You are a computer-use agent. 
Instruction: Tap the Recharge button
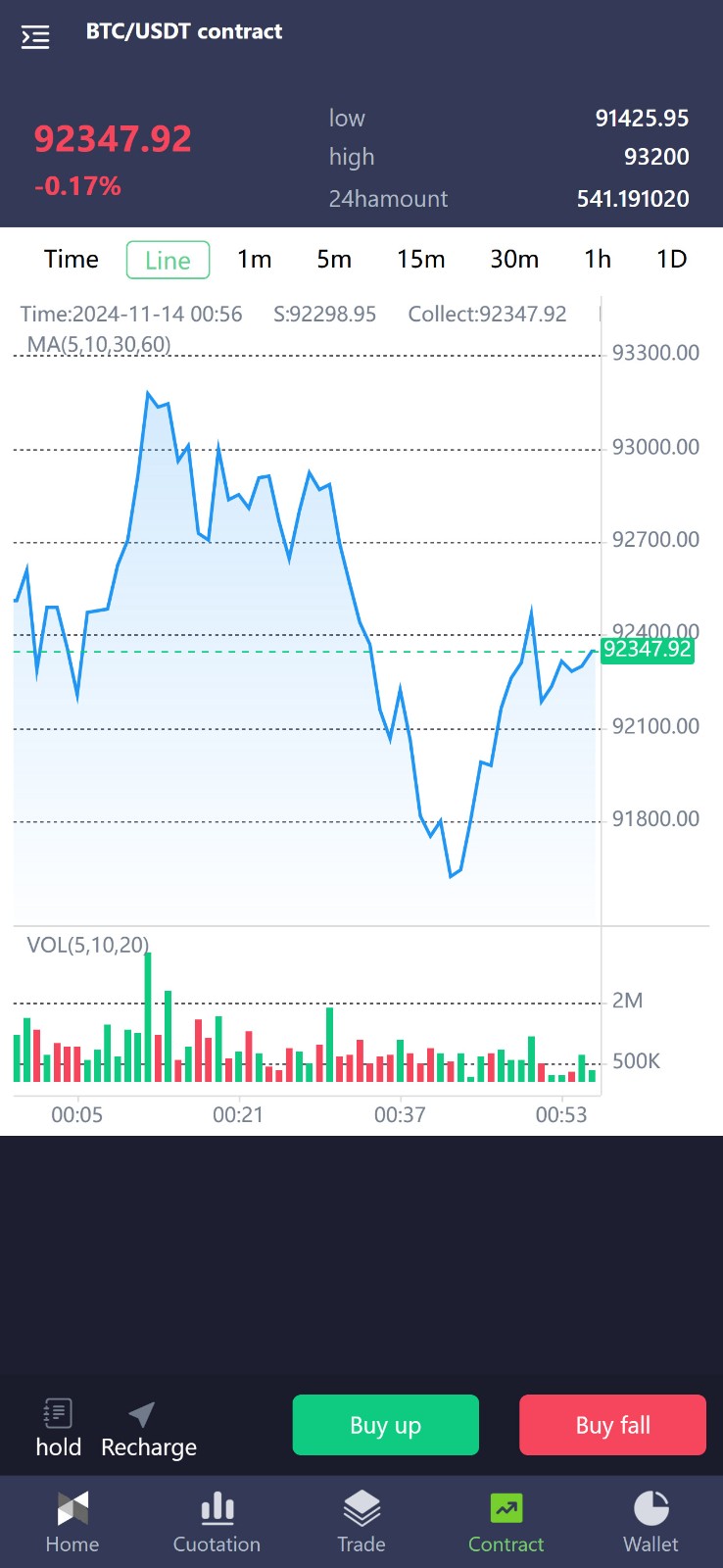[149, 1428]
